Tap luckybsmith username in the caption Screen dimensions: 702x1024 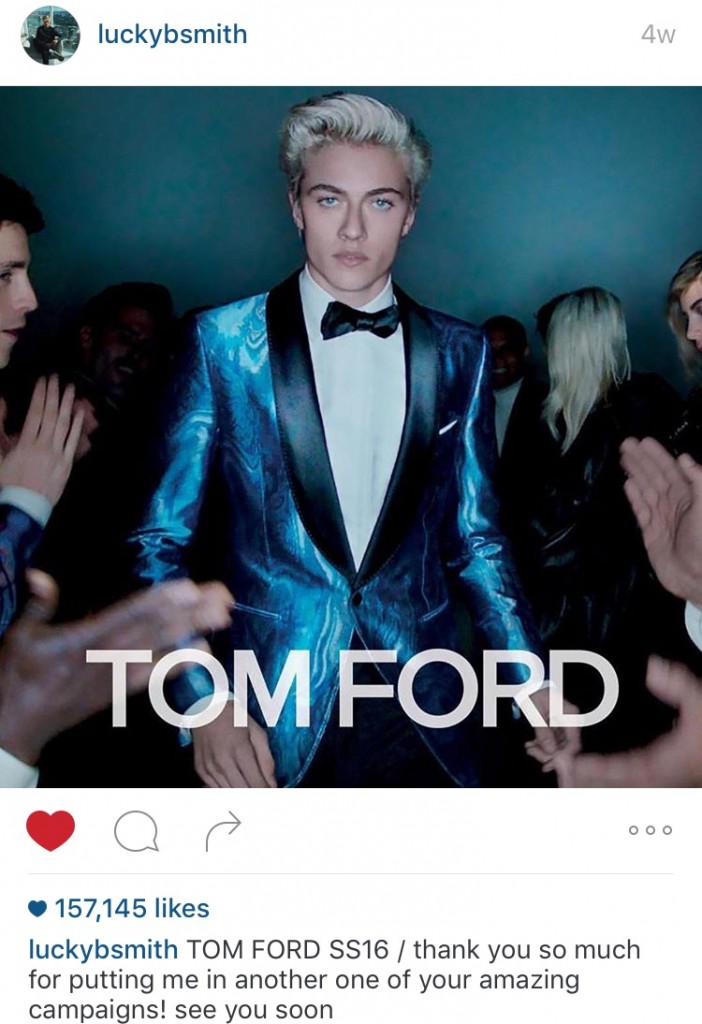[x=103, y=949]
